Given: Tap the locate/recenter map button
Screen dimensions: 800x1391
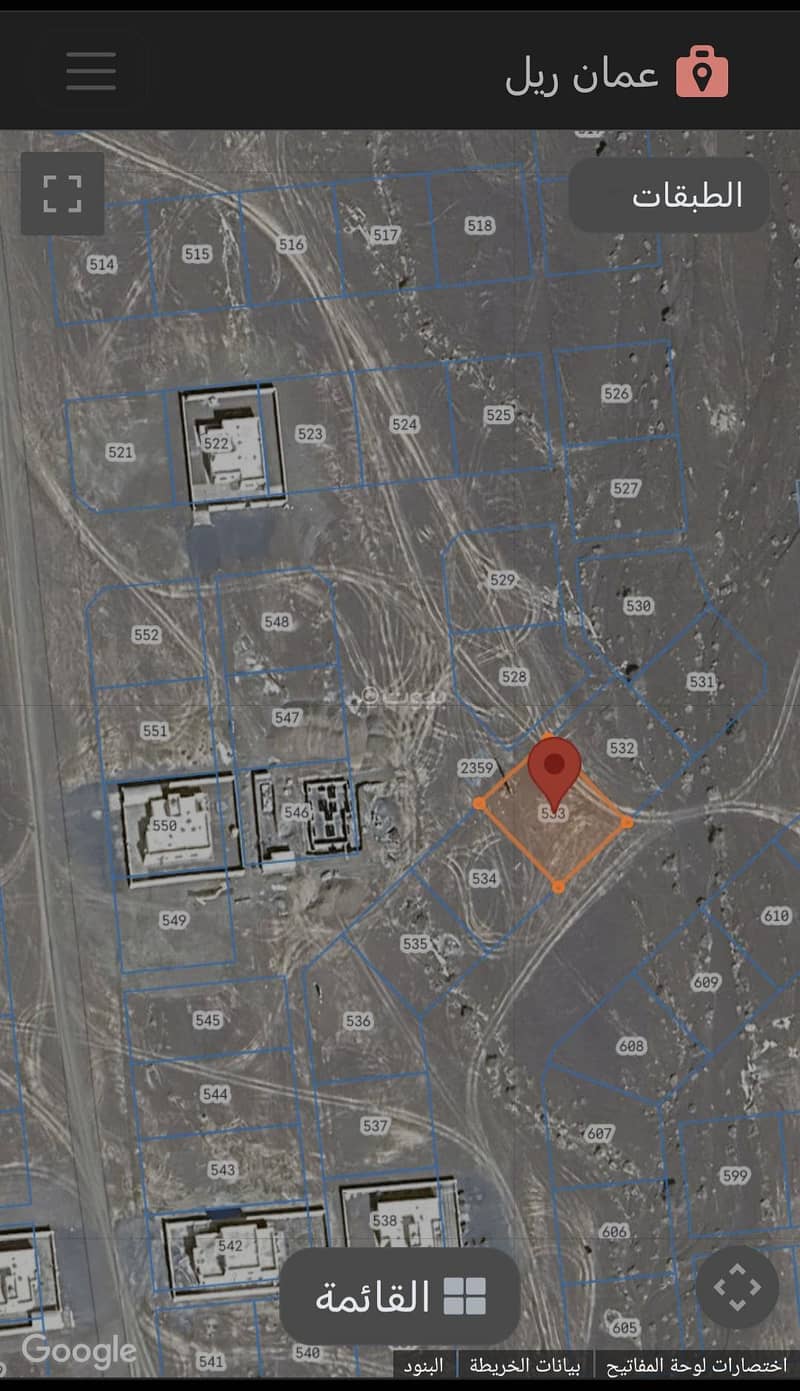Looking at the screenshot, I should (737, 1287).
